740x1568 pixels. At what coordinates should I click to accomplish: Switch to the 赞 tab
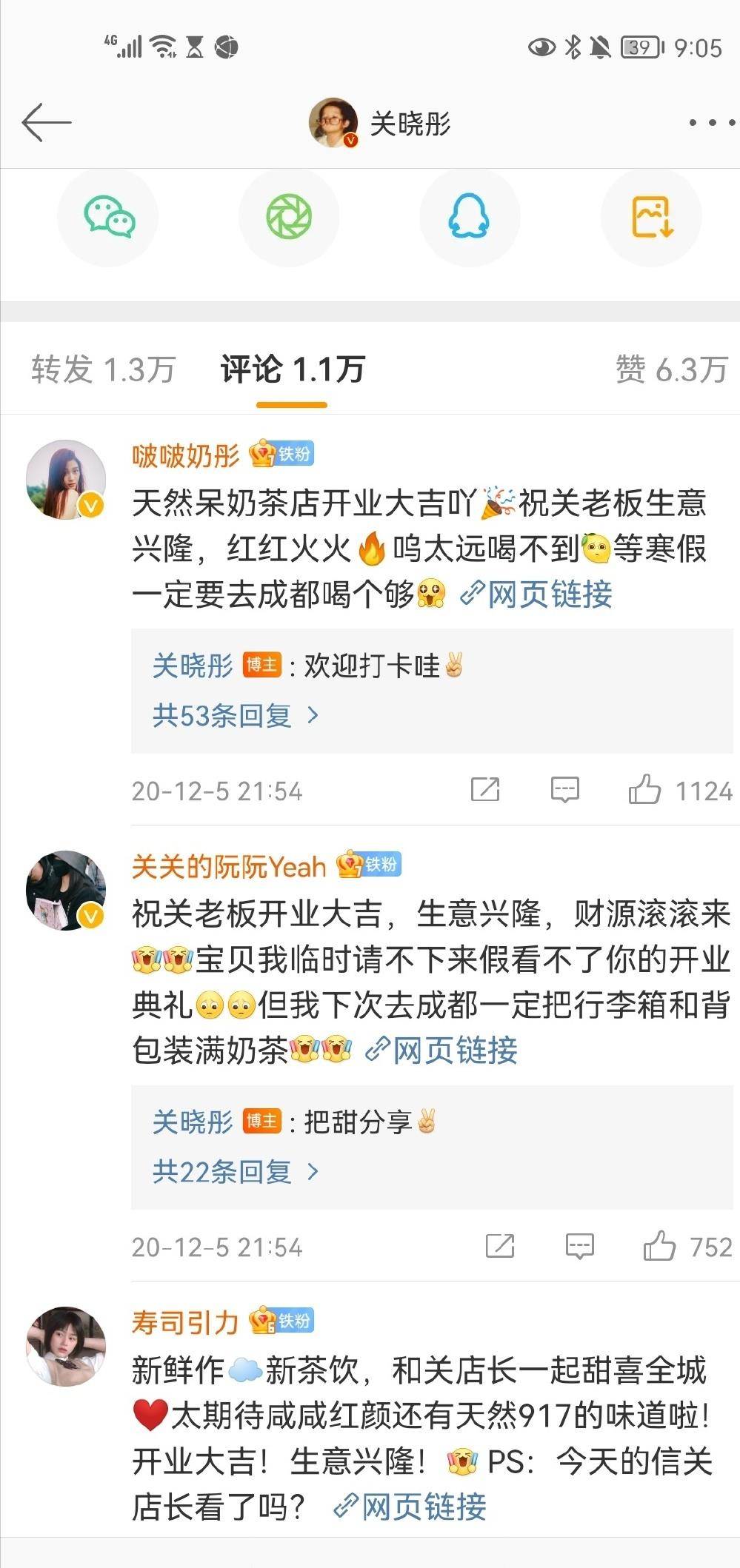click(x=671, y=369)
